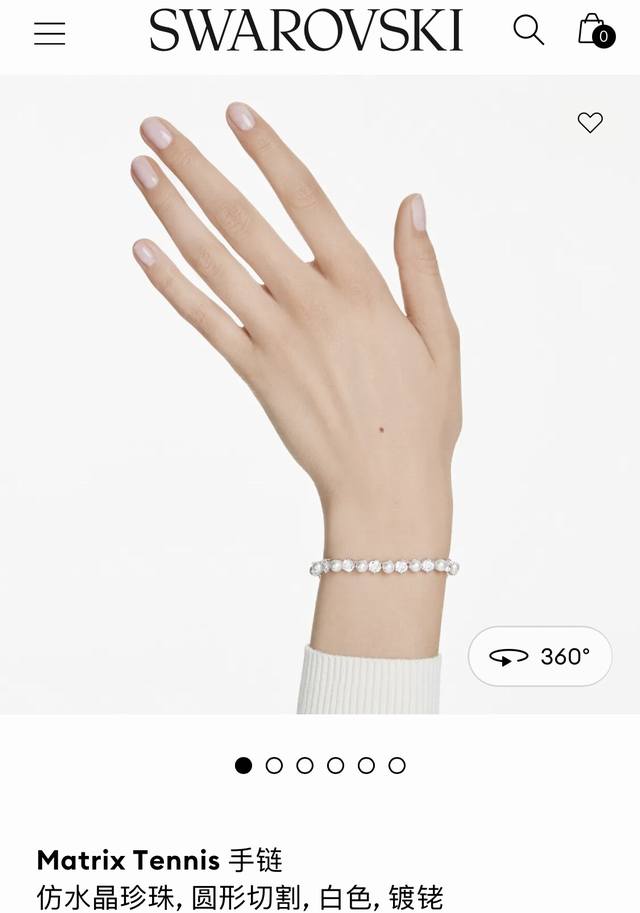Jump to the last image dot
Image resolution: width=640 pixels, height=913 pixels.
coord(397,765)
